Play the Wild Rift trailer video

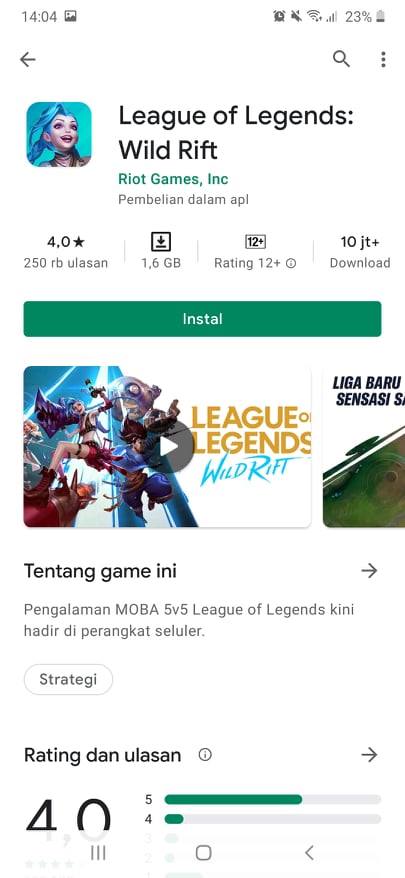point(167,446)
